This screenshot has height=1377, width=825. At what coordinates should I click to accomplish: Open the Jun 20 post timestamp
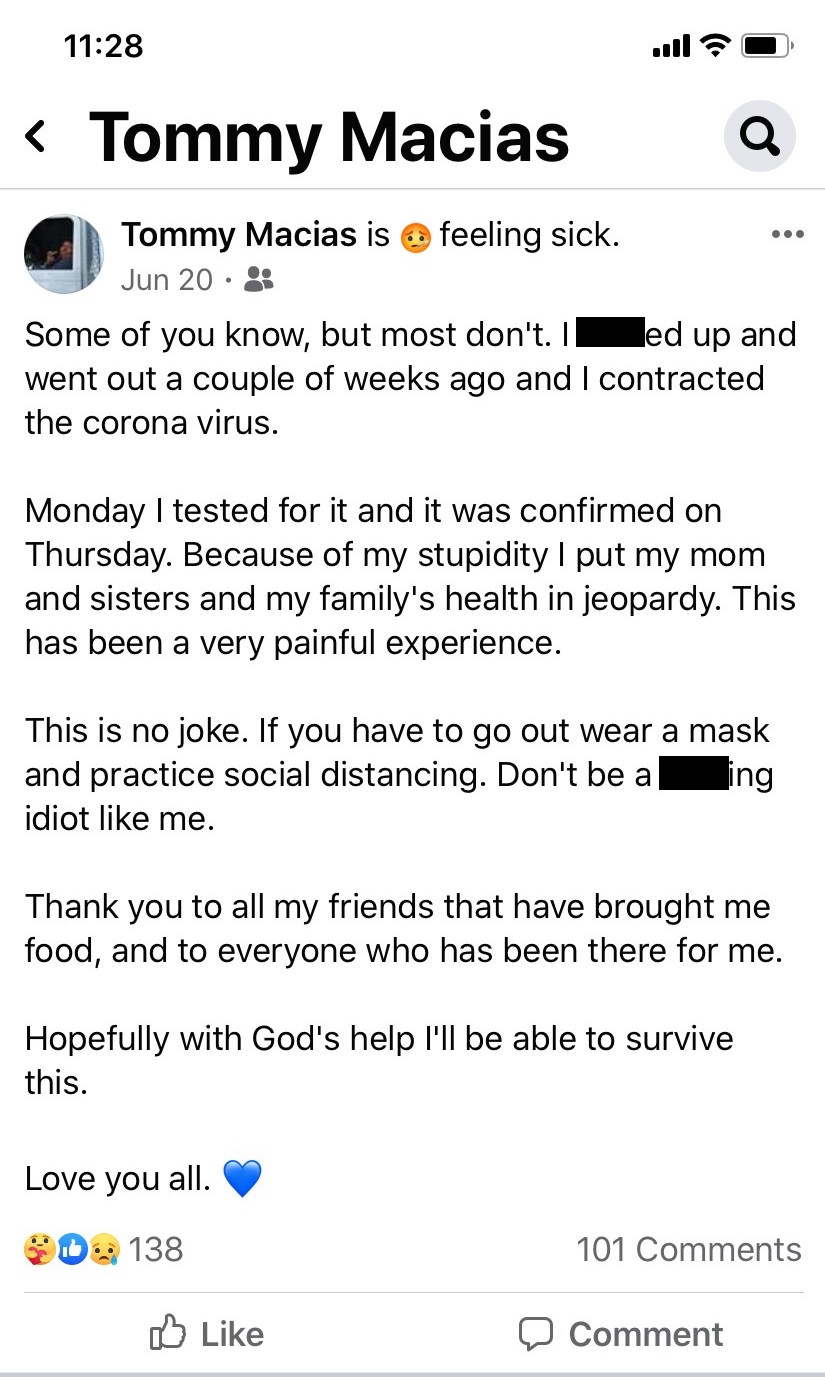166,280
